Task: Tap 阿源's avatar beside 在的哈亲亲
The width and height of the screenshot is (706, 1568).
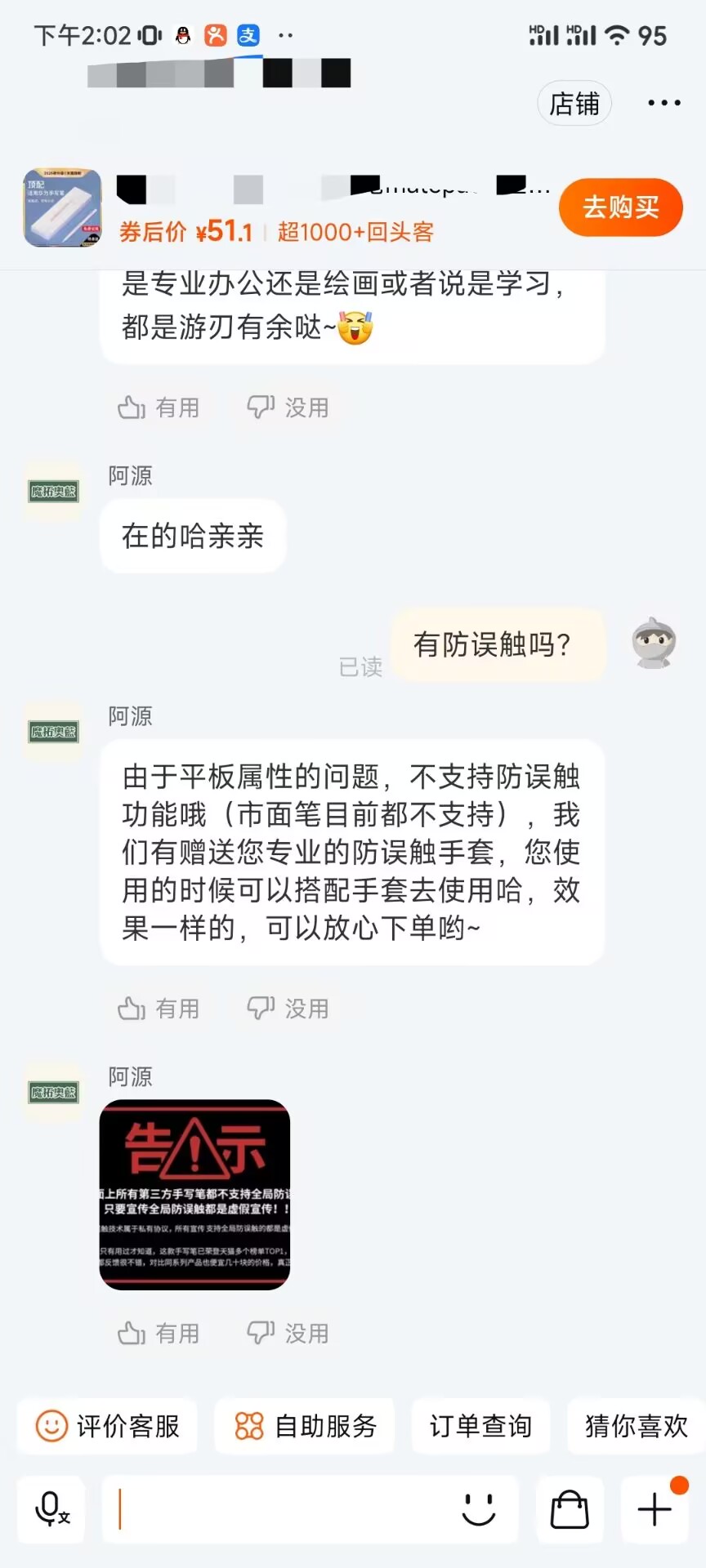Action: [53, 491]
